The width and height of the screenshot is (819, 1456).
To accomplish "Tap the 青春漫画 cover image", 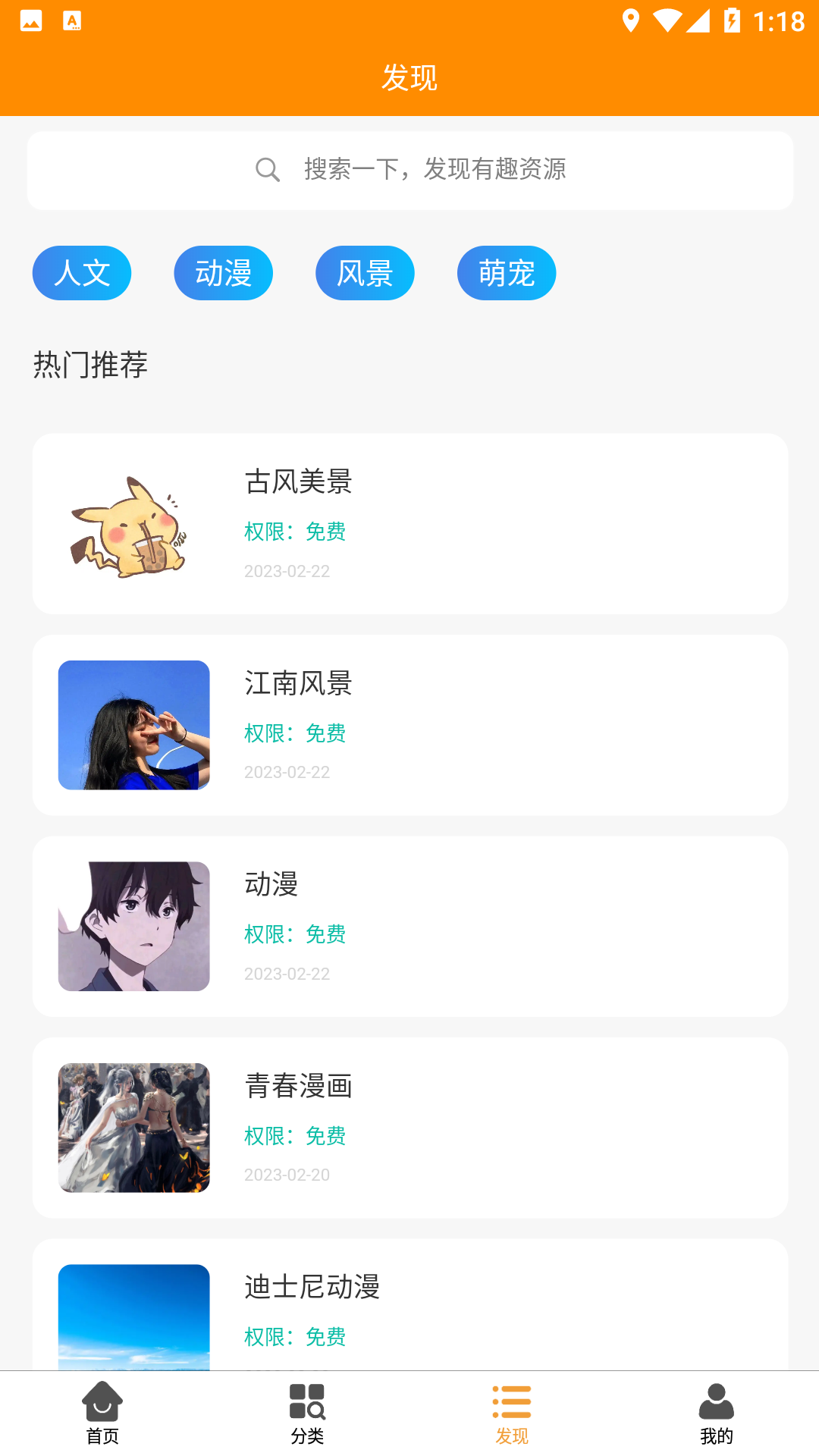I will pos(133,1128).
